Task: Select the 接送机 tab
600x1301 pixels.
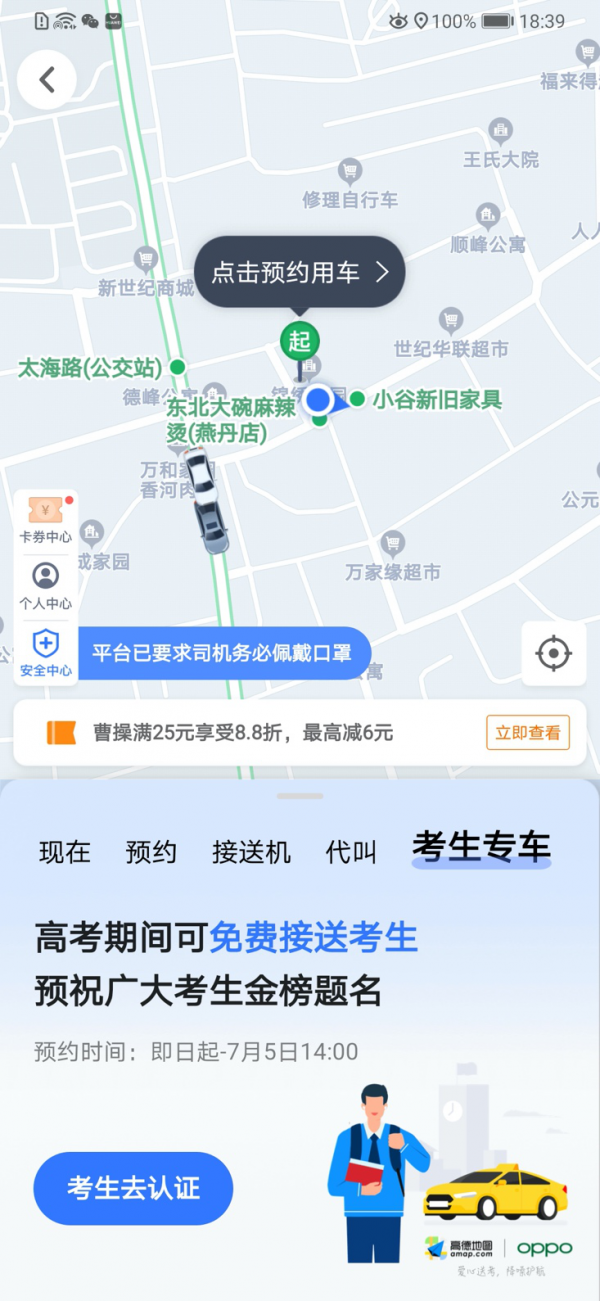Action: pos(251,852)
